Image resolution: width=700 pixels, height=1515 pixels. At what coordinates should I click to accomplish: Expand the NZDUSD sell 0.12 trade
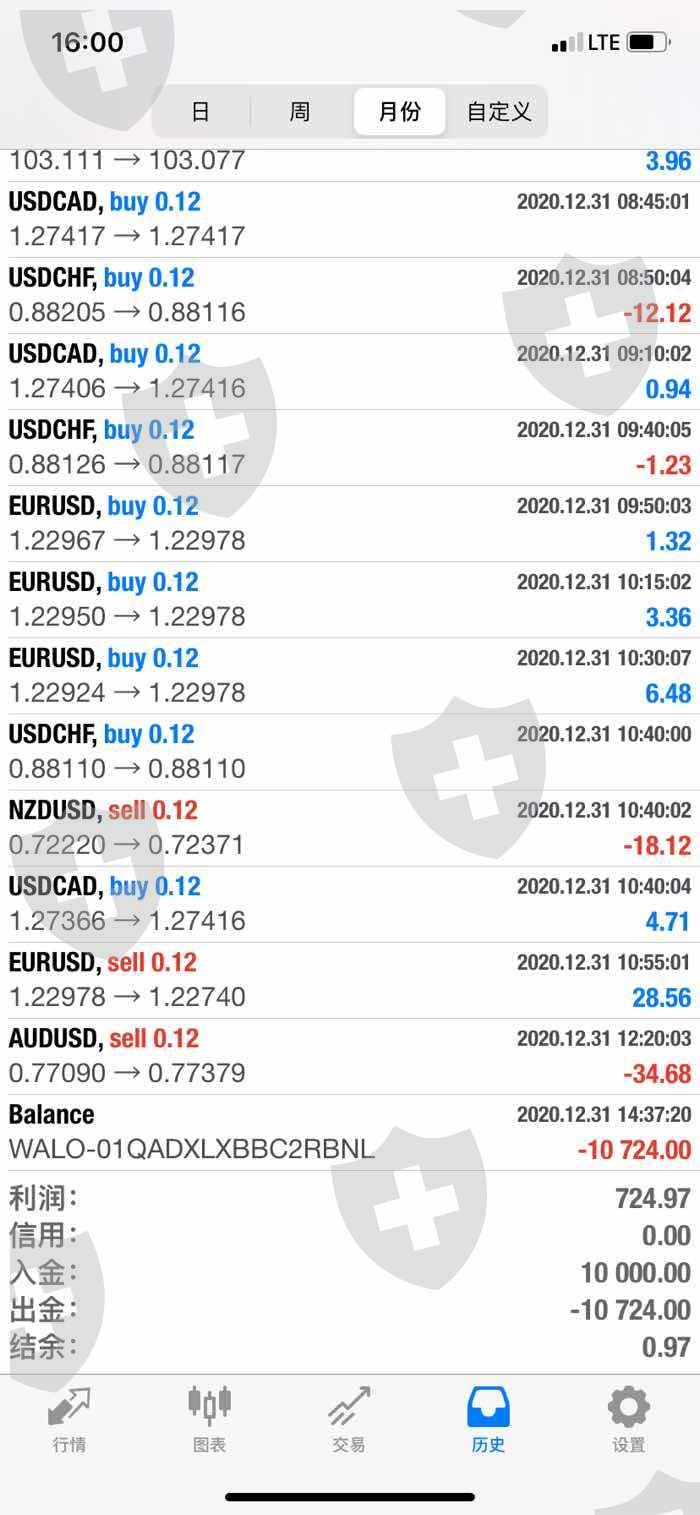tap(350, 828)
